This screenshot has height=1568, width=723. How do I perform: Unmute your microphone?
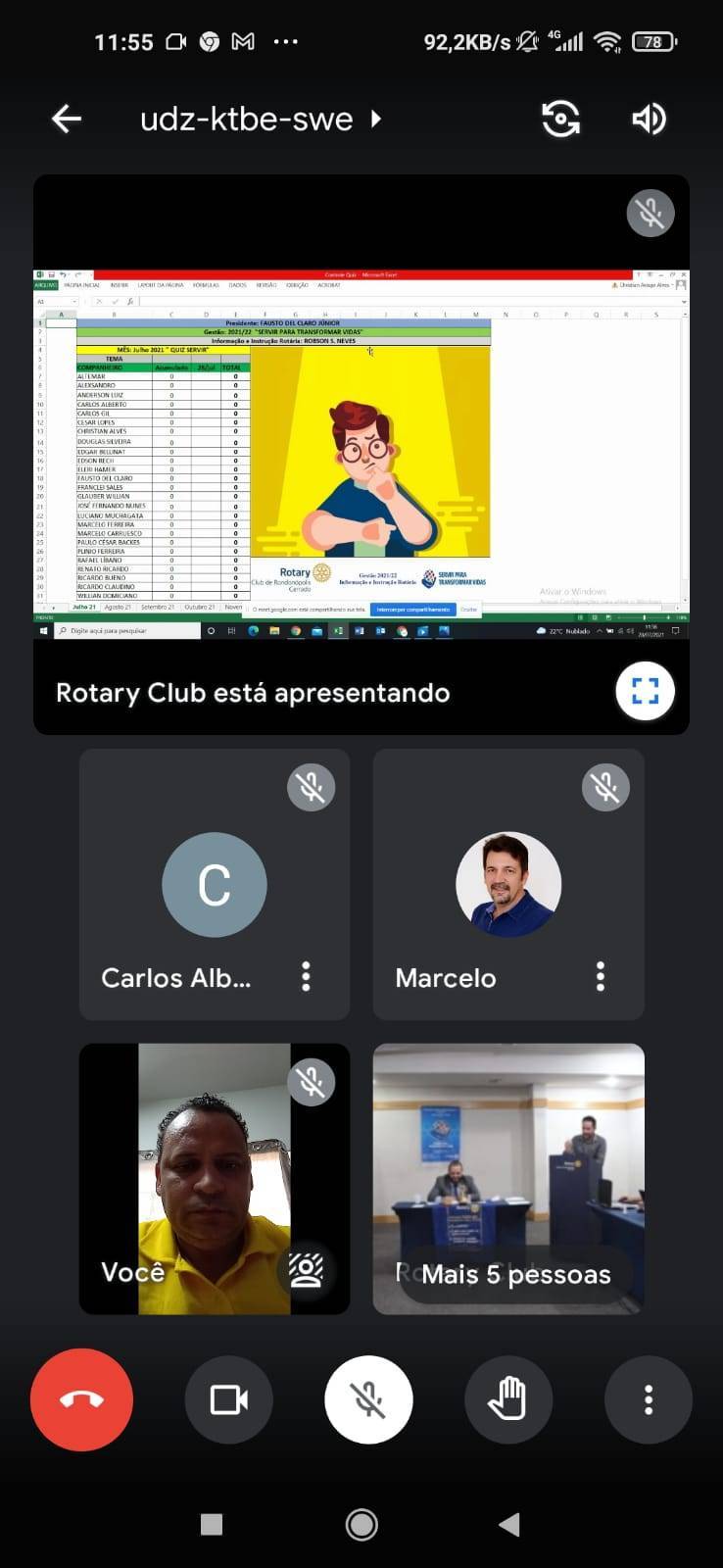(368, 1399)
